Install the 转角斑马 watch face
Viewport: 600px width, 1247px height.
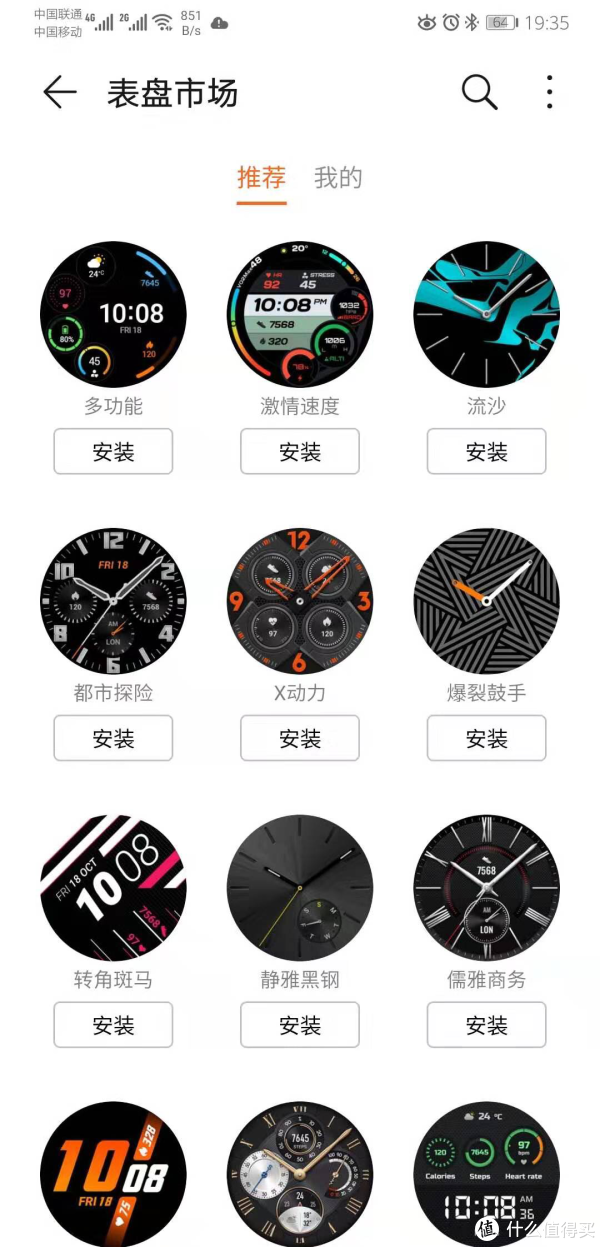point(113,1025)
